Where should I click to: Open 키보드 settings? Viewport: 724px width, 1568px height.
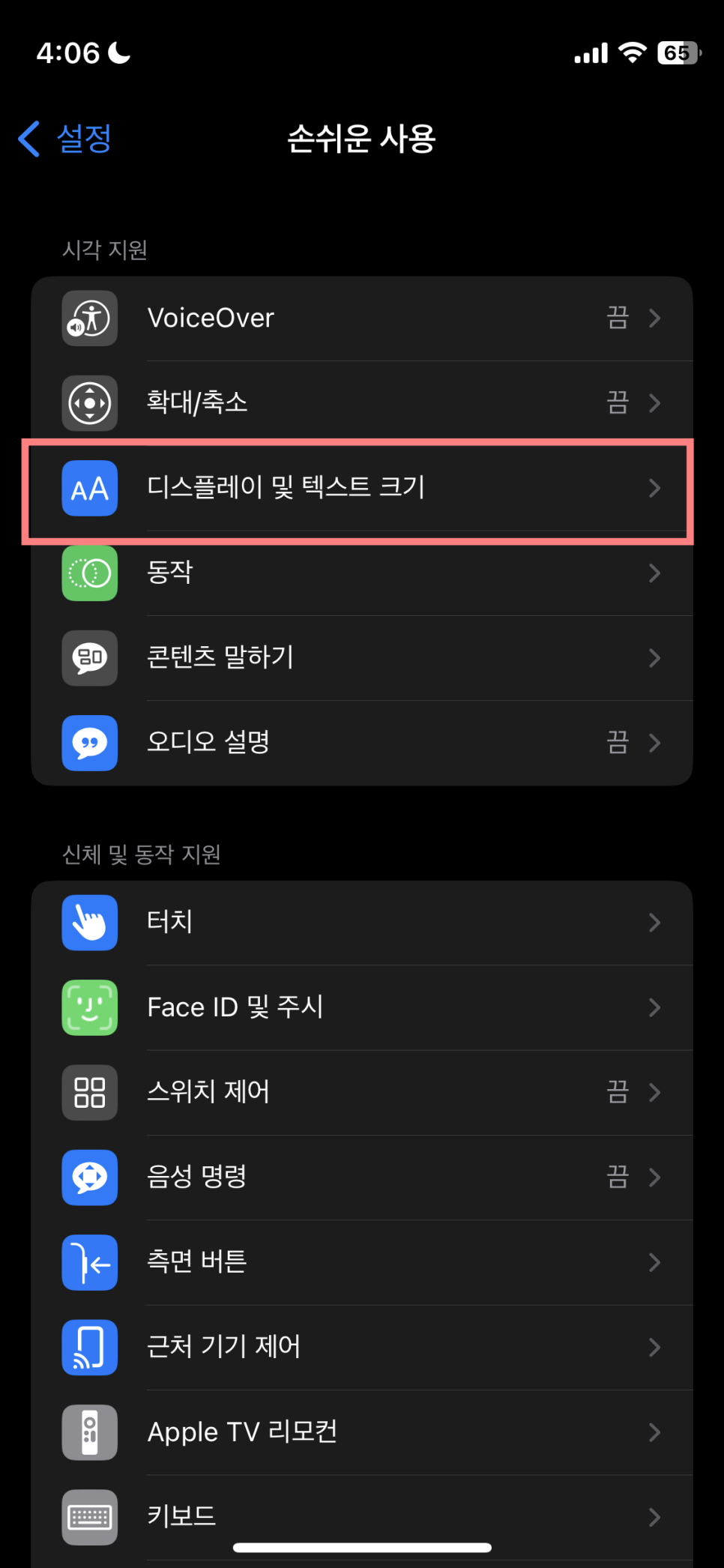tap(361, 1516)
